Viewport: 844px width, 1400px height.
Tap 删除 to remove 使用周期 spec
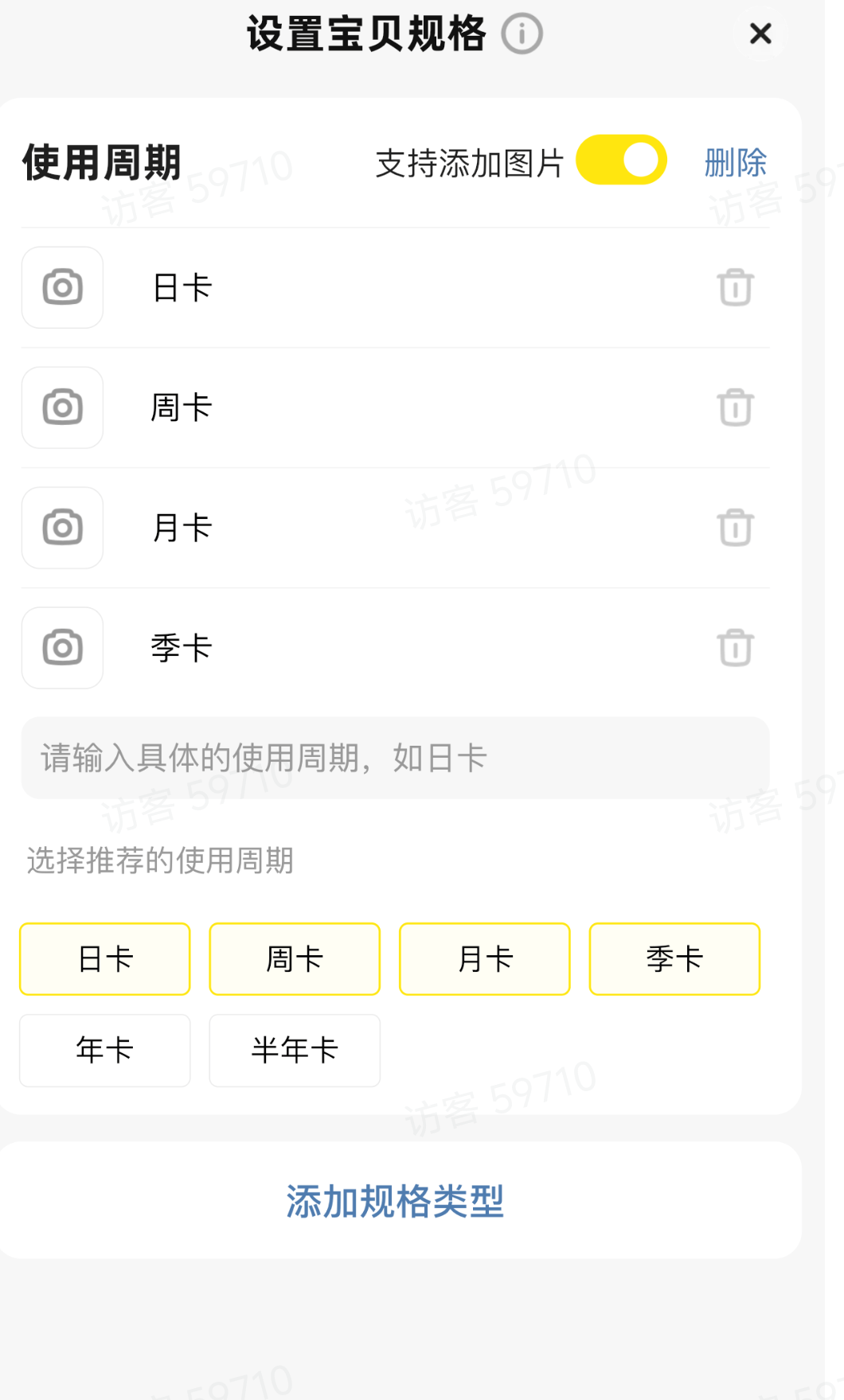735,162
